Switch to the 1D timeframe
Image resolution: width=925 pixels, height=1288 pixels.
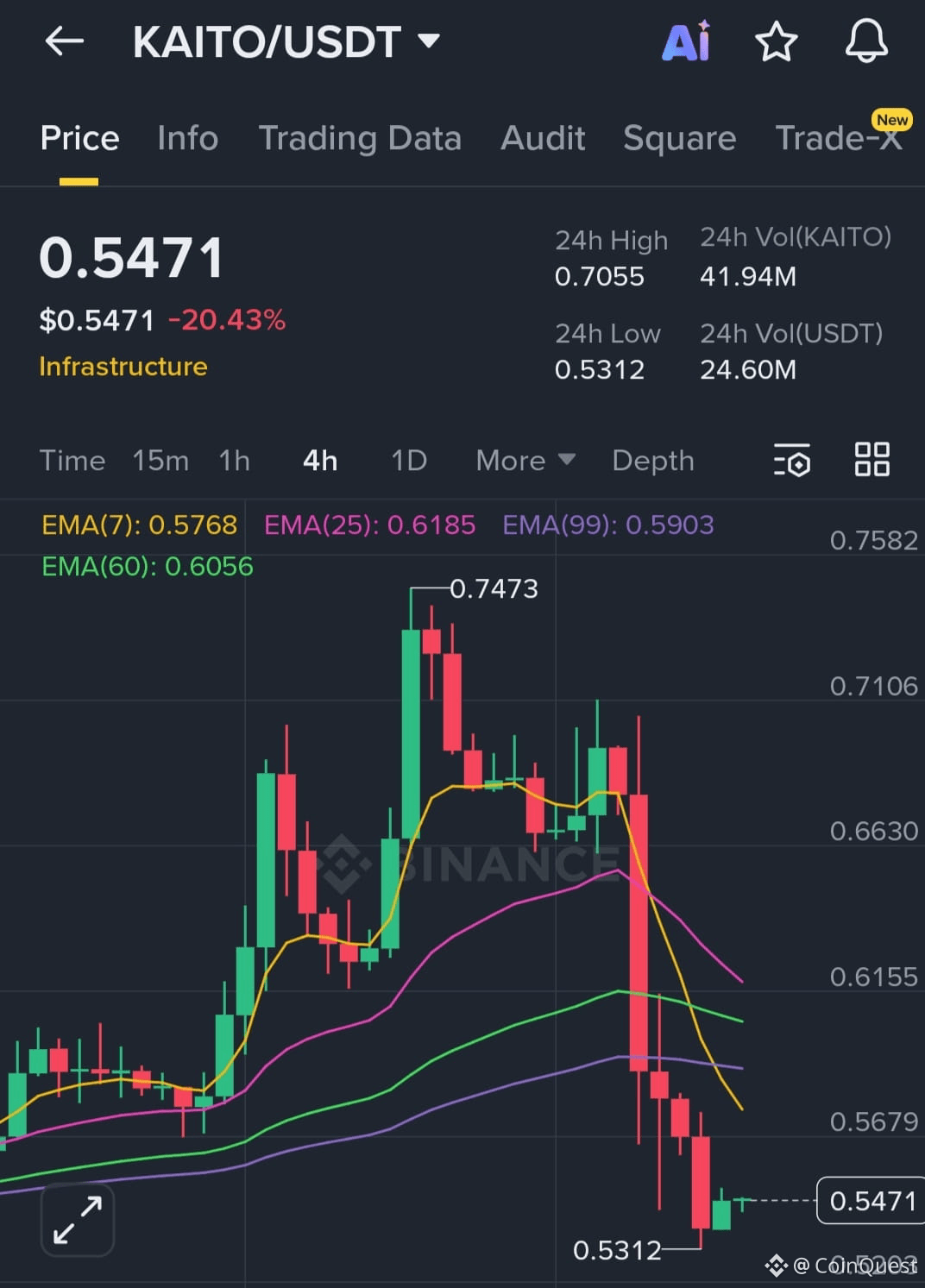(407, 461)
